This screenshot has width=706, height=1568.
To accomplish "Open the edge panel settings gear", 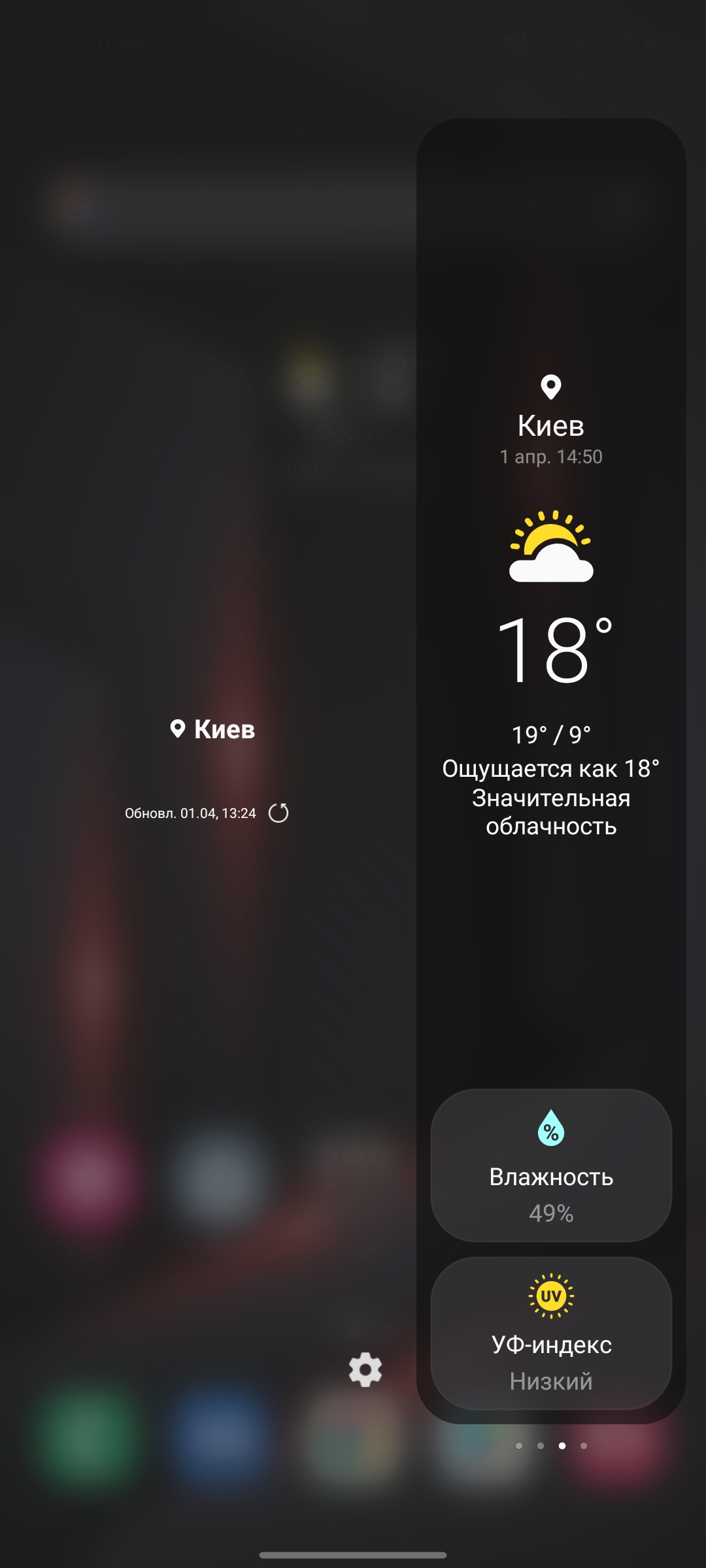I will click(365, 1369).
